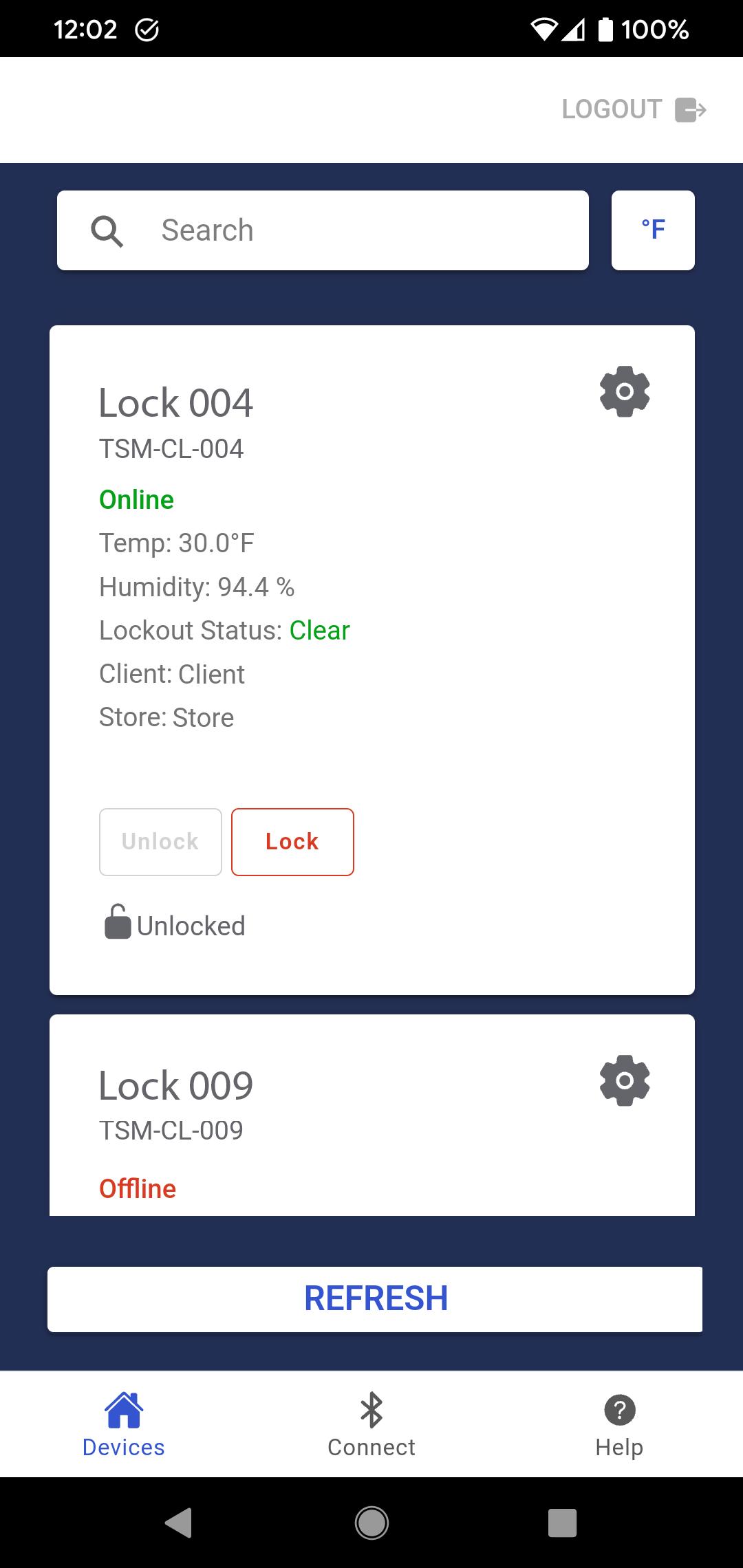
Task: Switch to the Connect tab
Action: tap(371, 1424)
